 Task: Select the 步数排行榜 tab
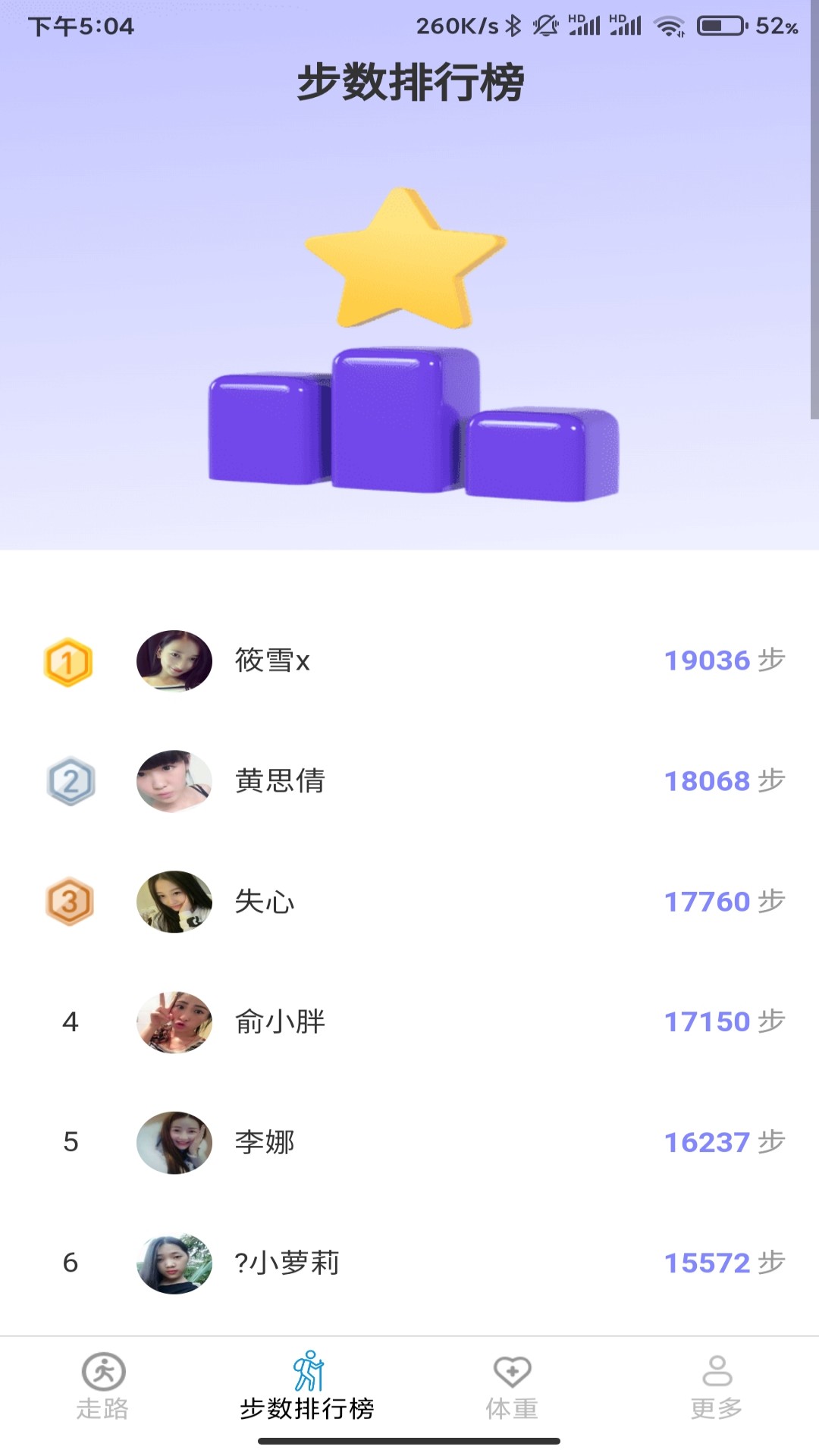pyautogui.click(x=307, y=1385)
